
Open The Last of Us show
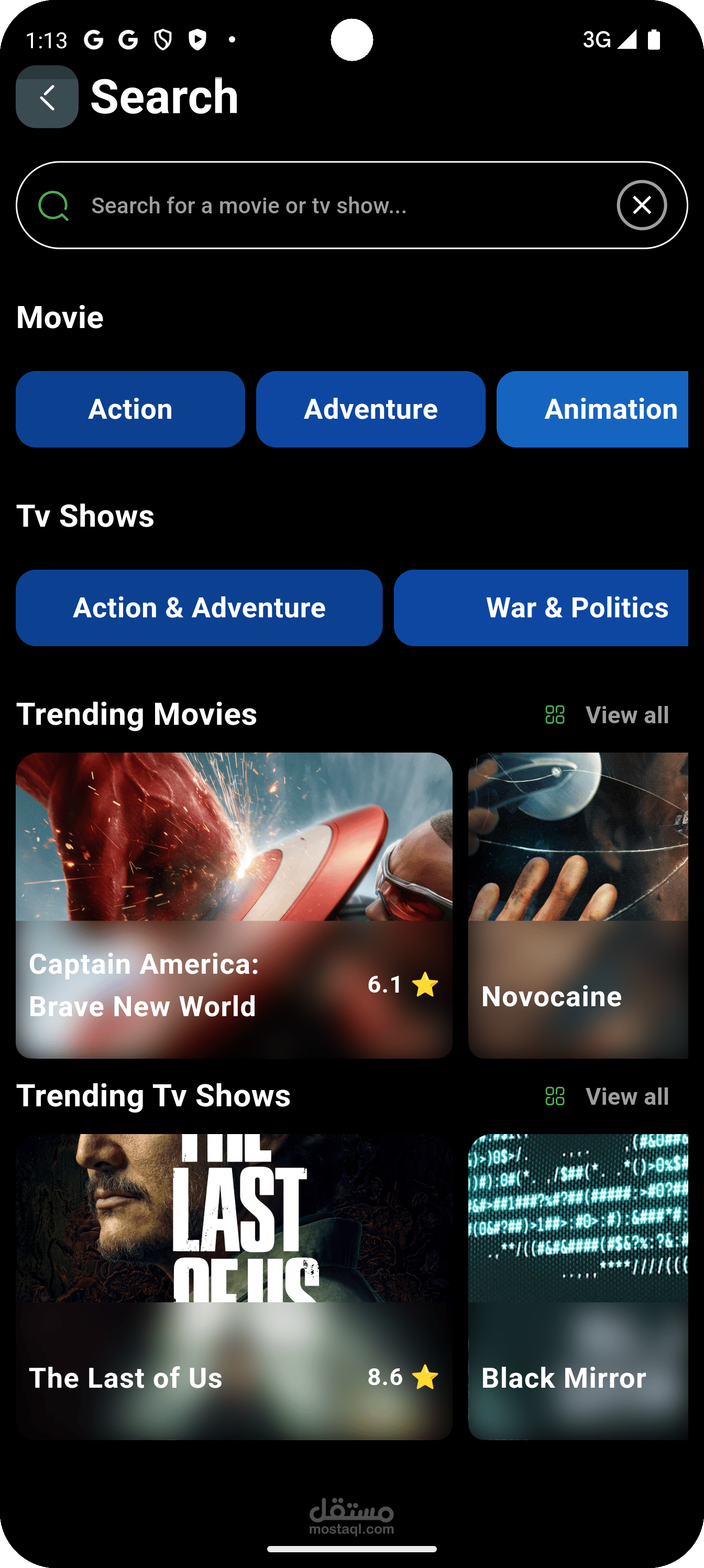[234, 1286]
